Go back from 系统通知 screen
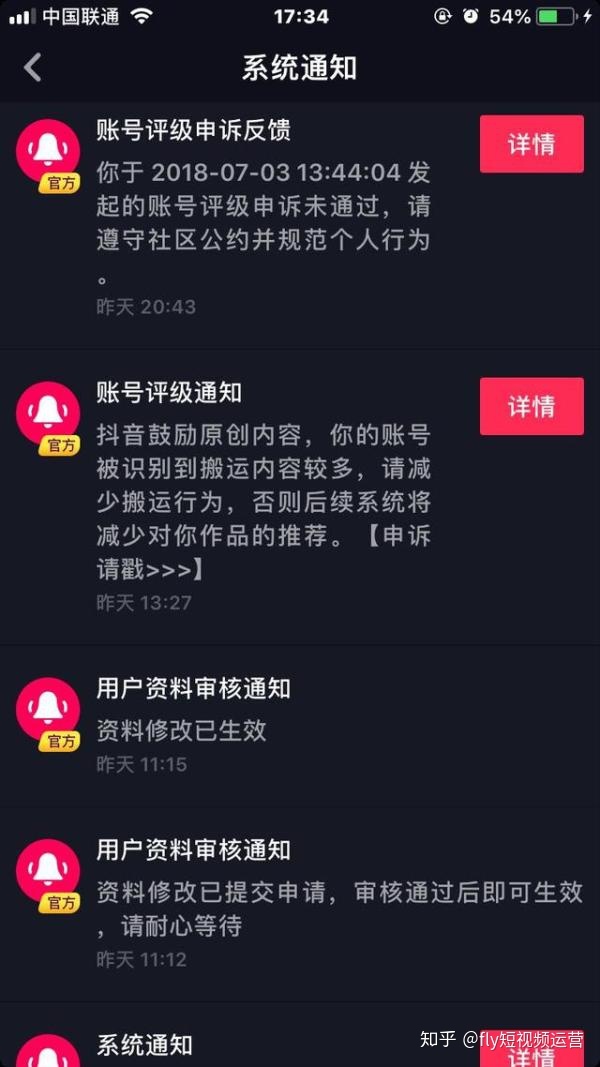 [x=32, y=68]
